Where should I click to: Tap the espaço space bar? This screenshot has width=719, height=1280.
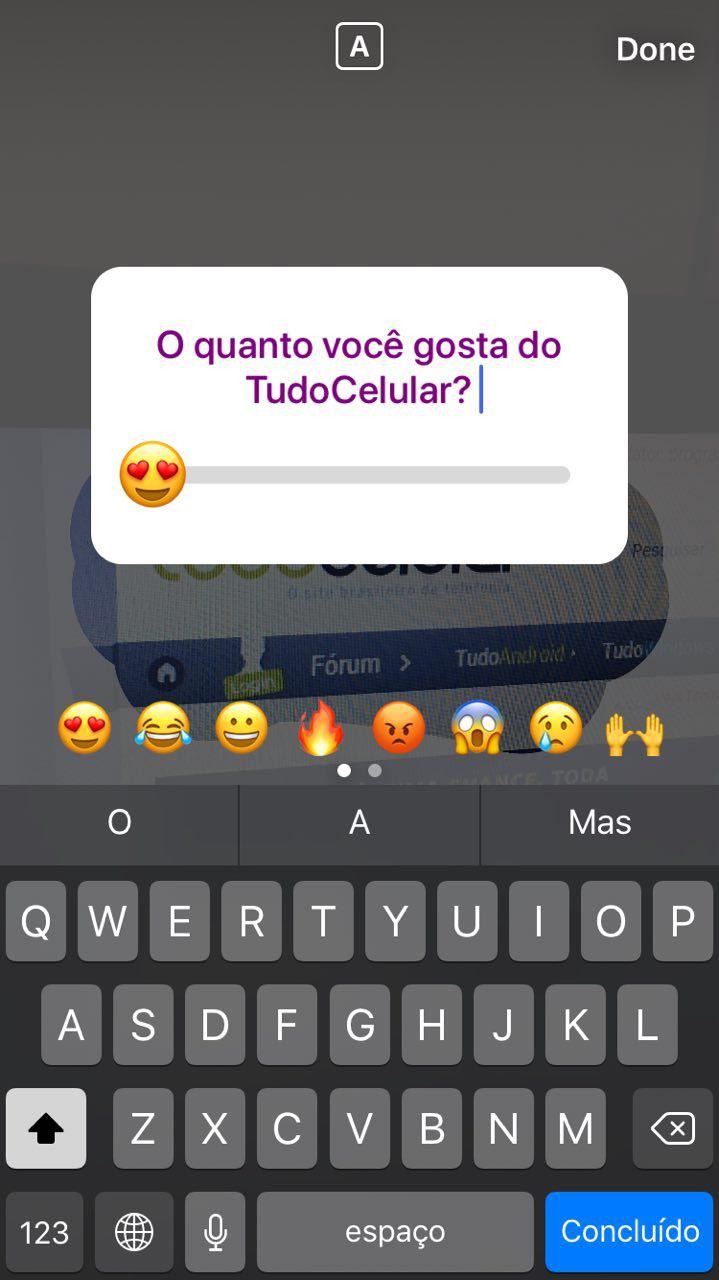click(395, 1231)
